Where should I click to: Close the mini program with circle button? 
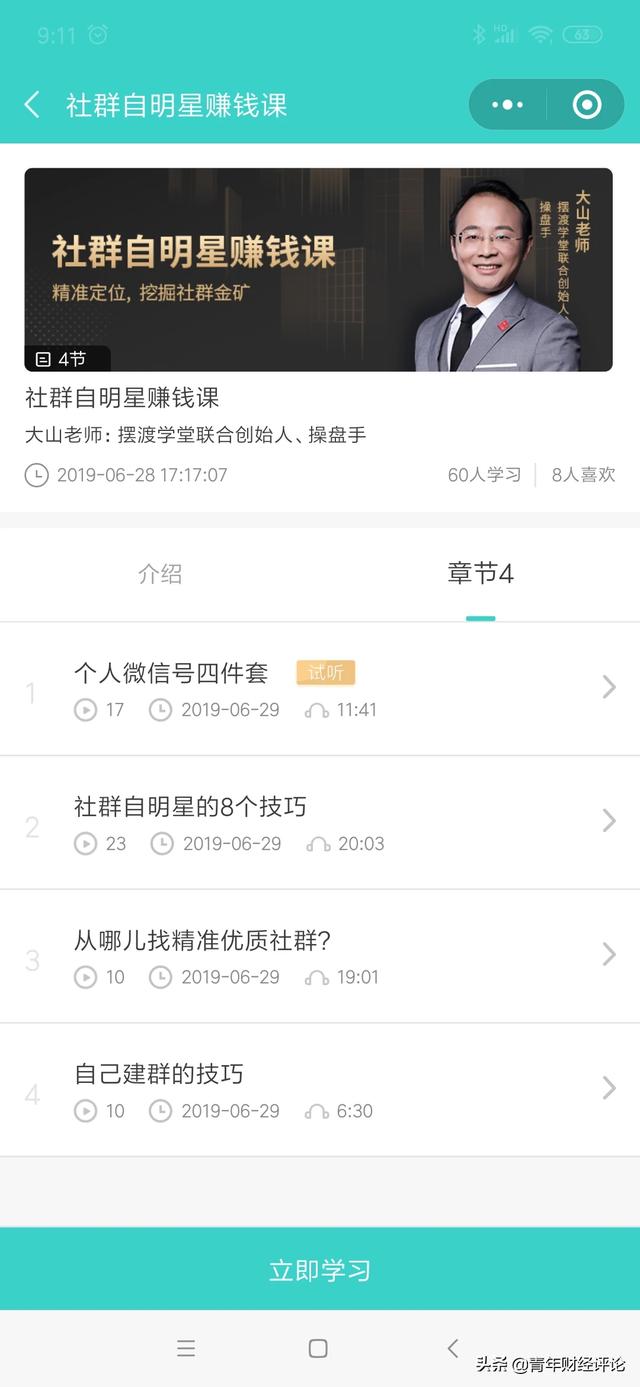[x=586, y=104]
